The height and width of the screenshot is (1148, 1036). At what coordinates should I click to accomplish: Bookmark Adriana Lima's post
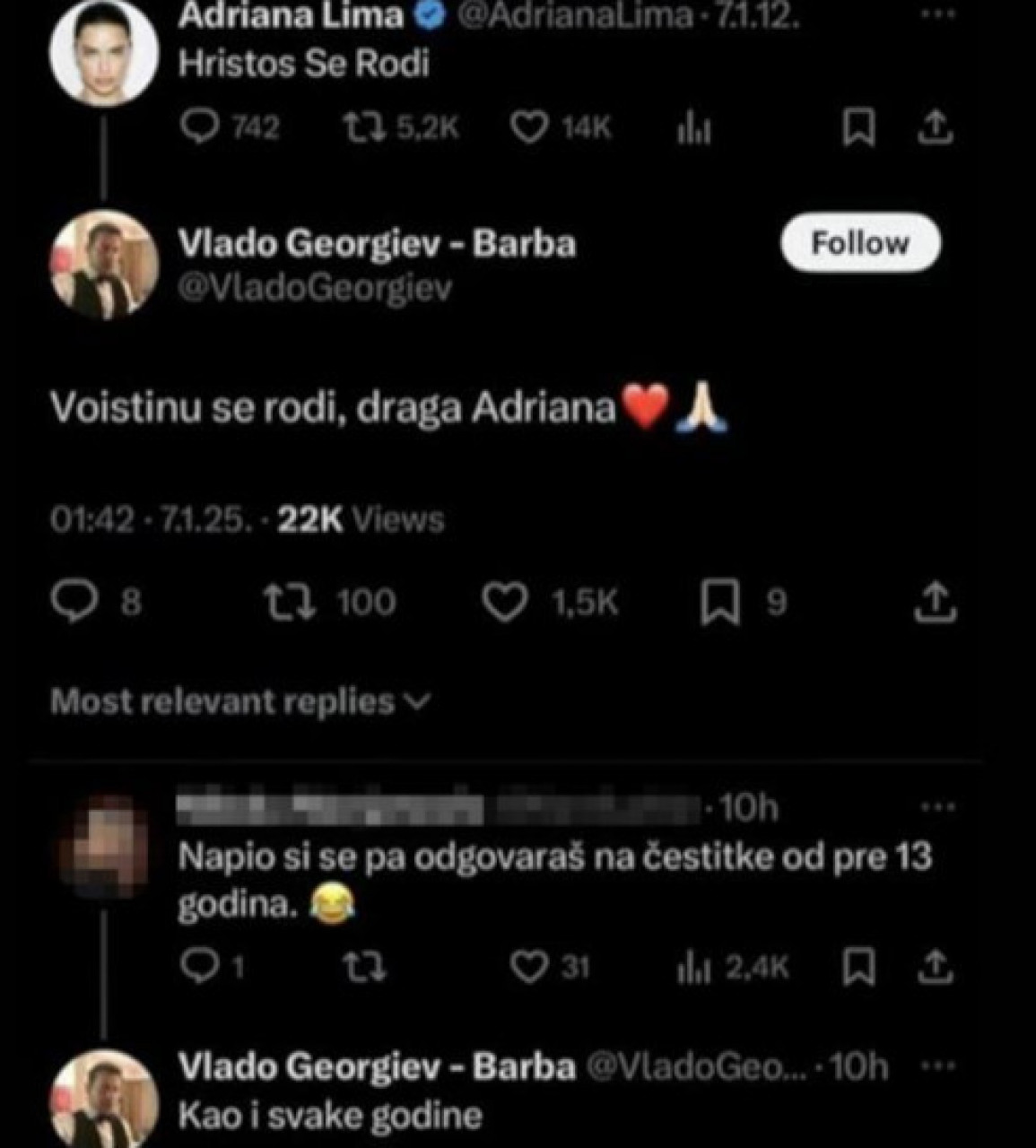858,128
